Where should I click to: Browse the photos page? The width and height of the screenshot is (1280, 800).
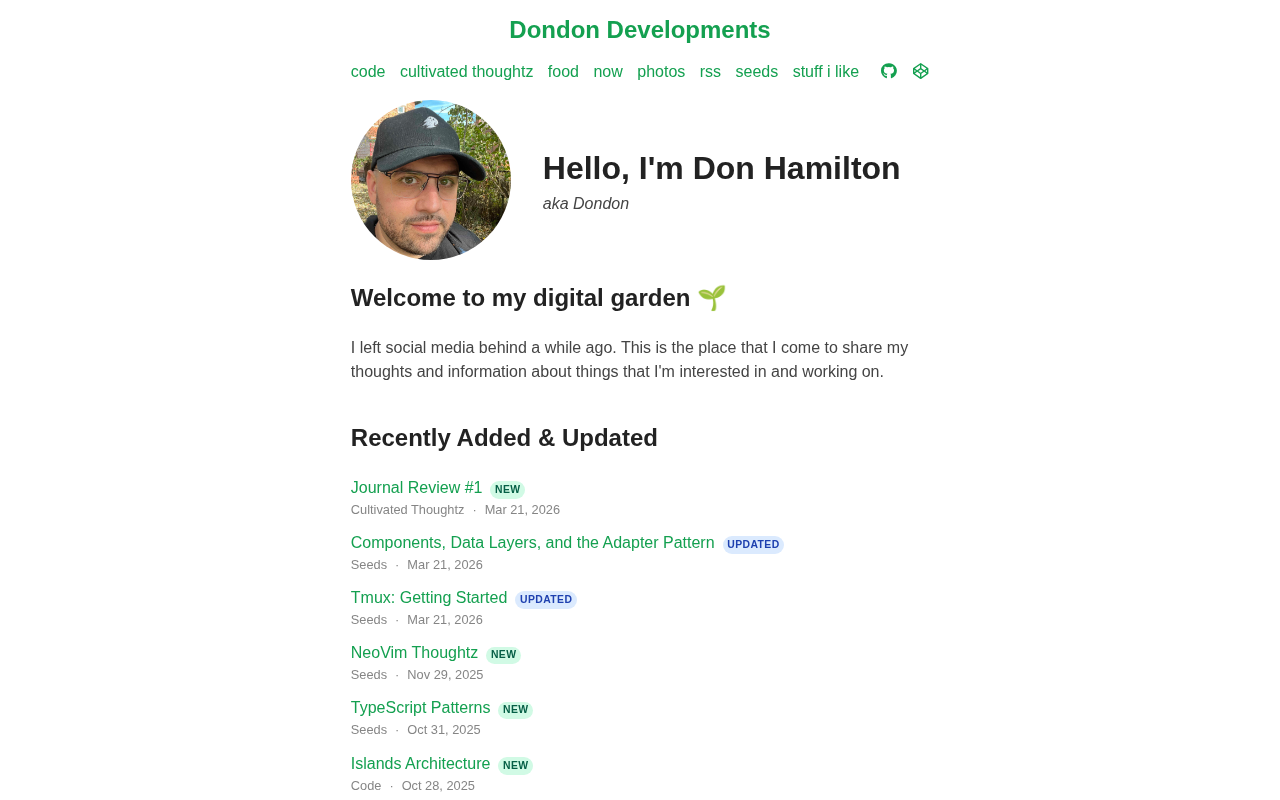[661, 72]
